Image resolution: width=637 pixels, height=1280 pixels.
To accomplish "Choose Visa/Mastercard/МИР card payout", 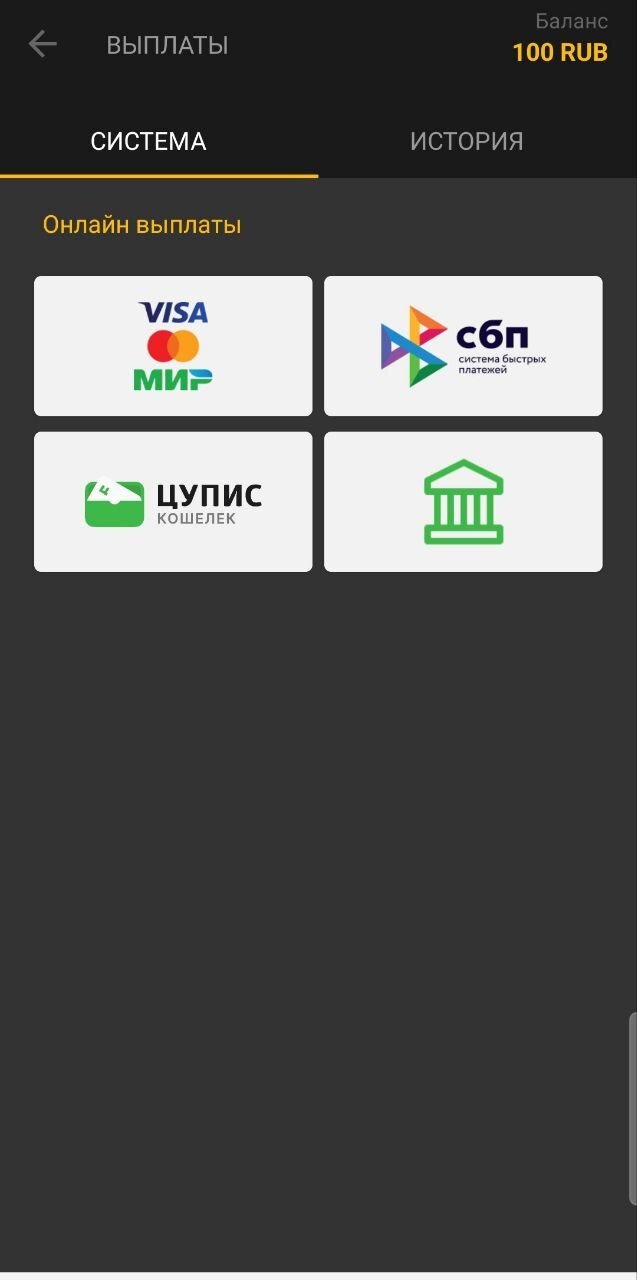I will pyautogui.click(x=173, y=346).
